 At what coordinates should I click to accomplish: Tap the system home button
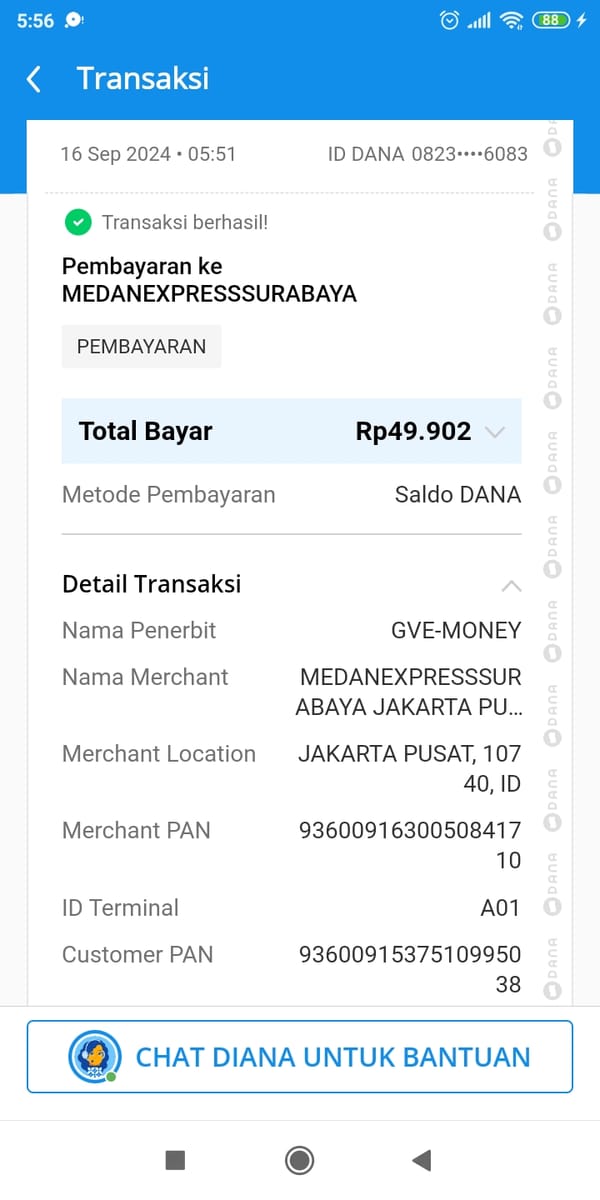click(299, 1160)
